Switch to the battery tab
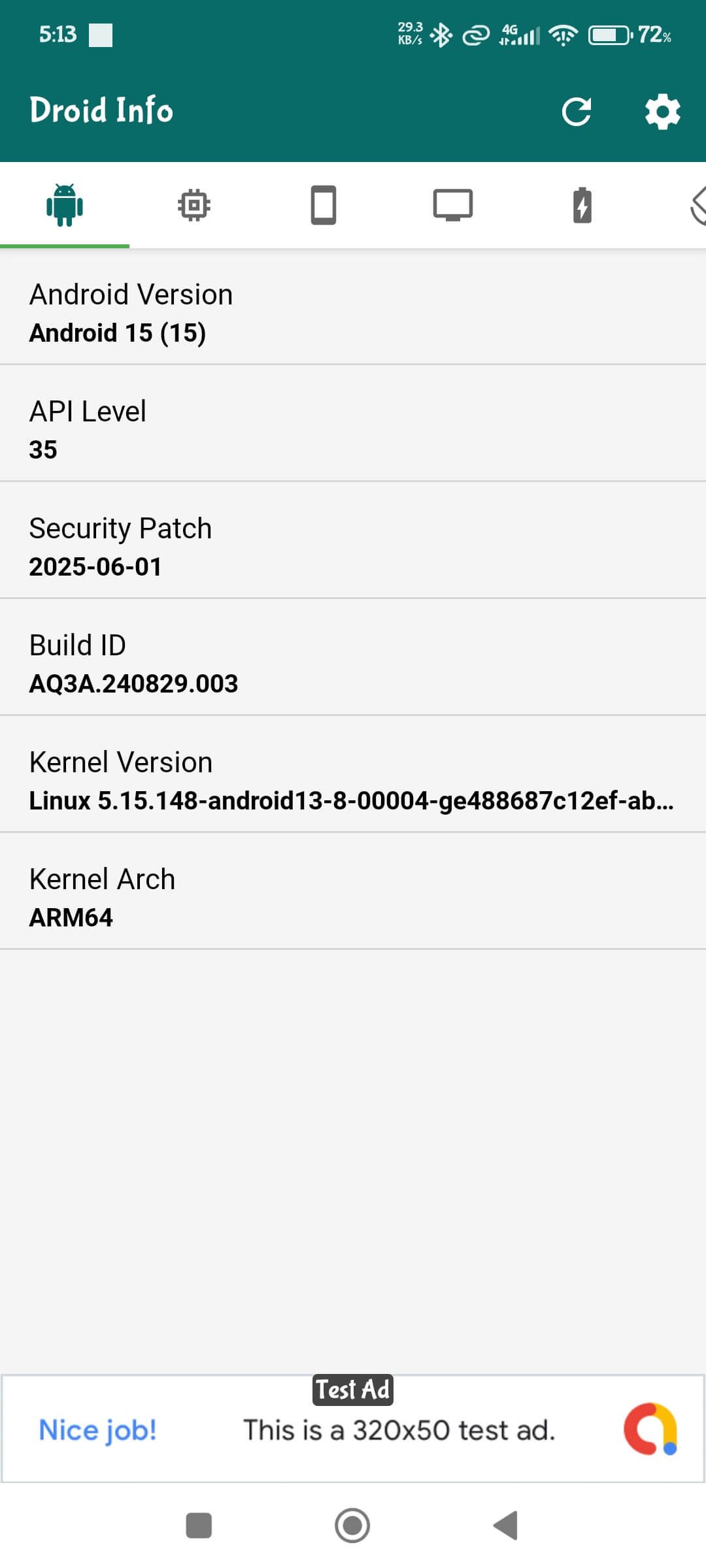Viewport: 706px width, 1568px height. coord(582,205)
